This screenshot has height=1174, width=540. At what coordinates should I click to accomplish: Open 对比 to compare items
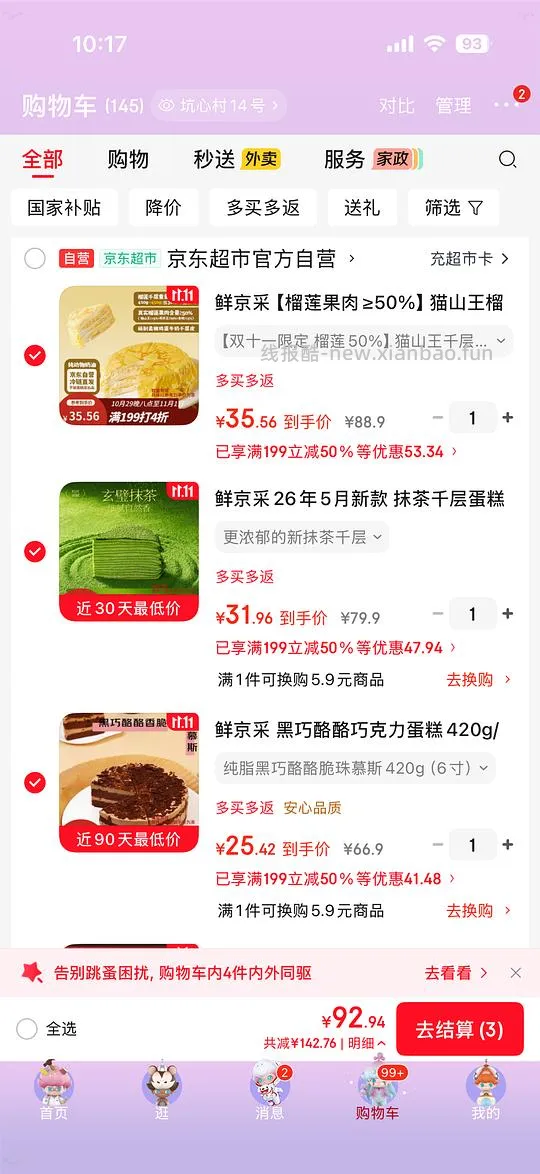[x=396, y=106]
